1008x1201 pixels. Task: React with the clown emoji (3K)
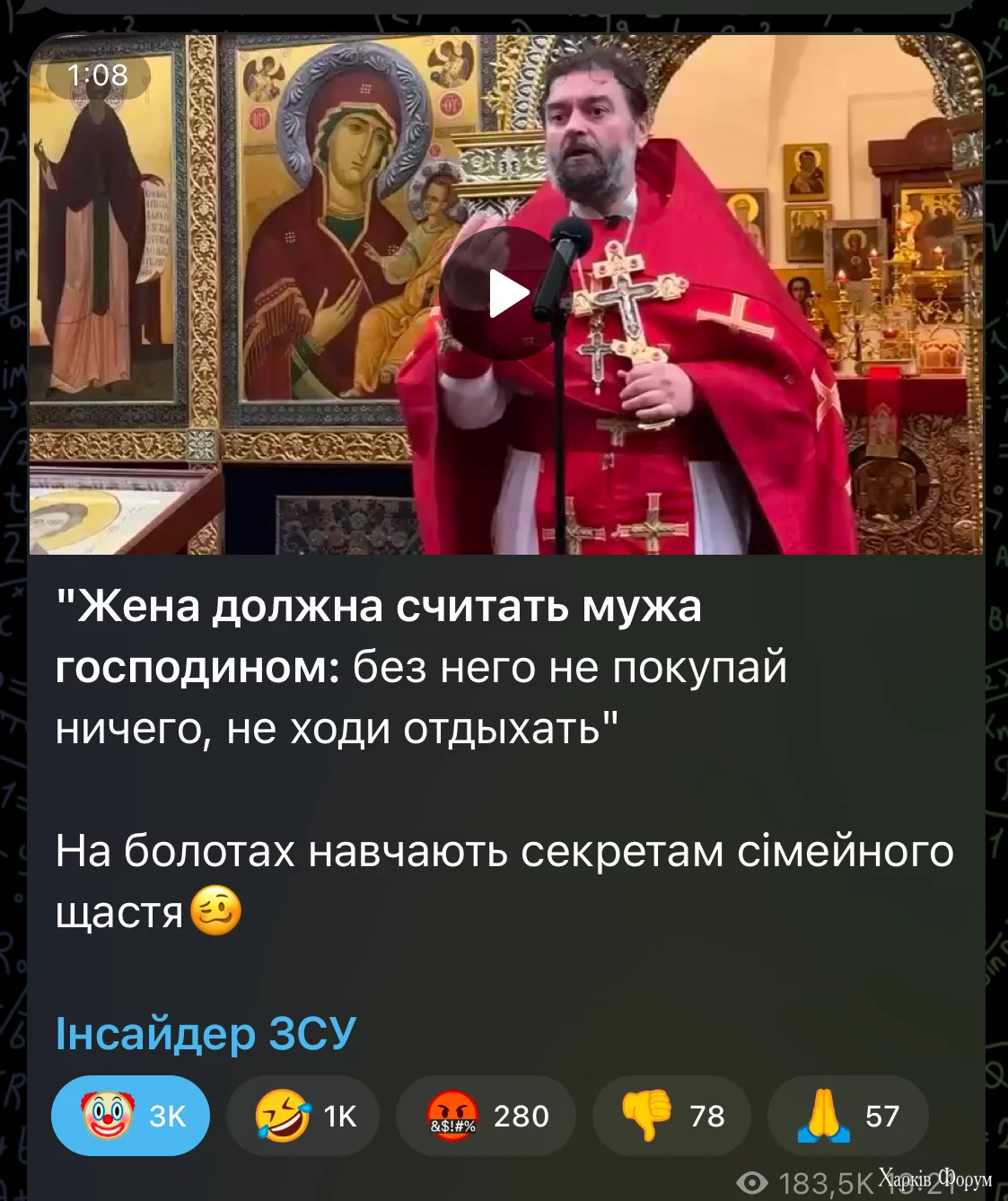[130, 1116]
